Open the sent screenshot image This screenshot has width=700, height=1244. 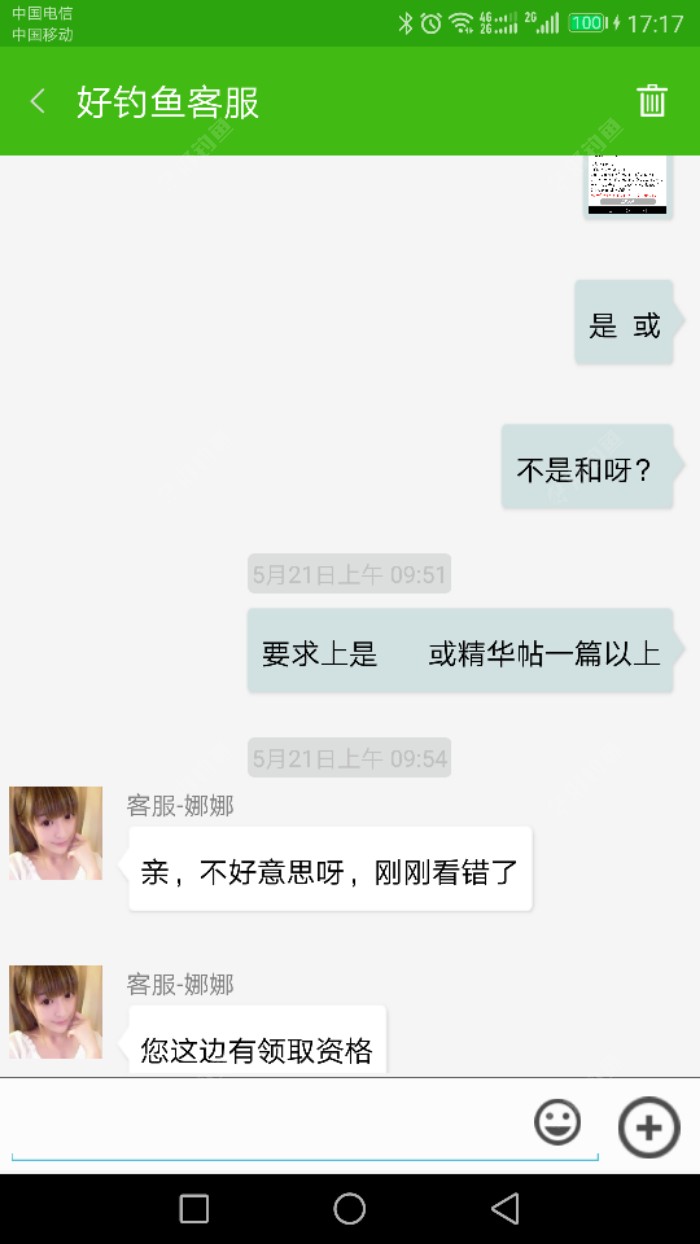point(627,185)
